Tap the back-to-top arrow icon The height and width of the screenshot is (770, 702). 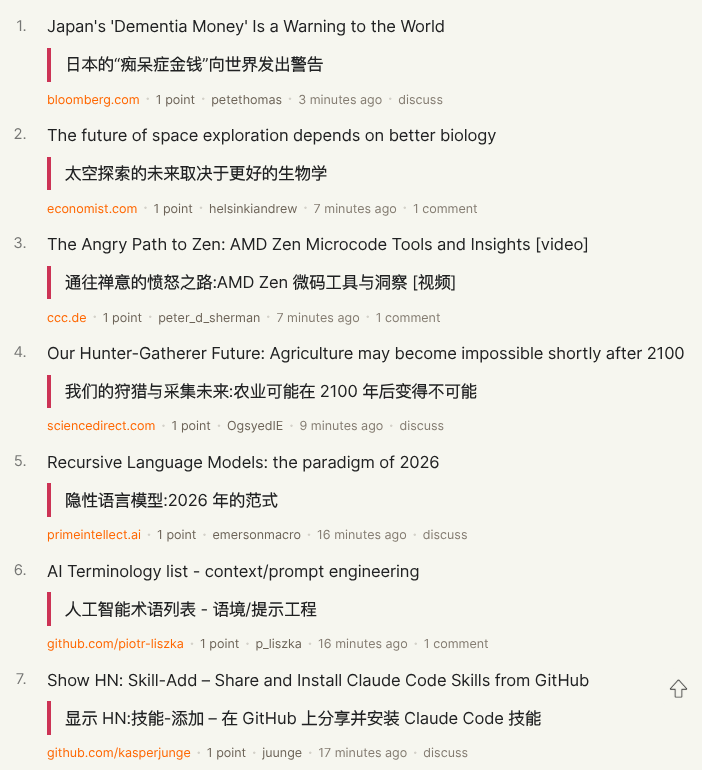coord(678,689)
